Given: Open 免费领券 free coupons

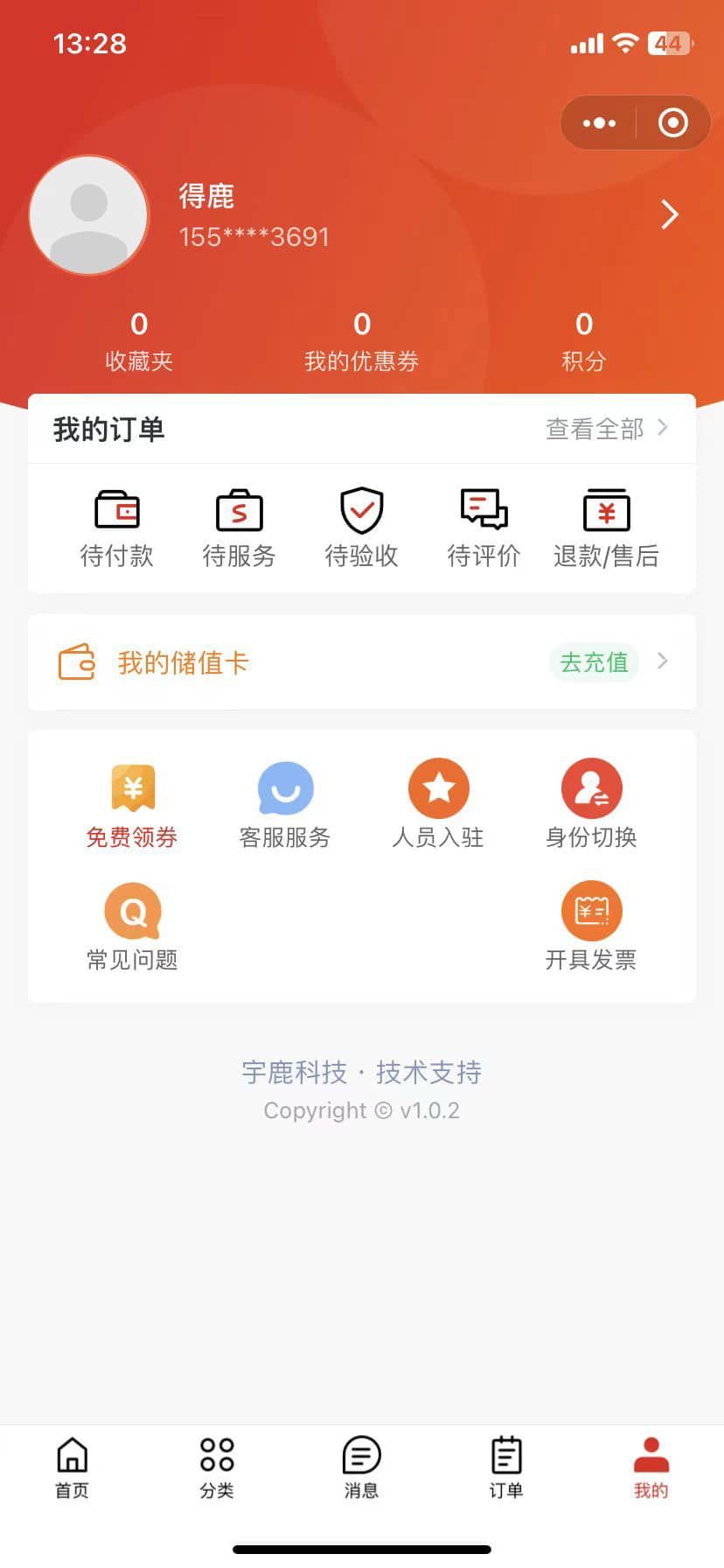Looking at the screenshot, I should tap(133, 805).
